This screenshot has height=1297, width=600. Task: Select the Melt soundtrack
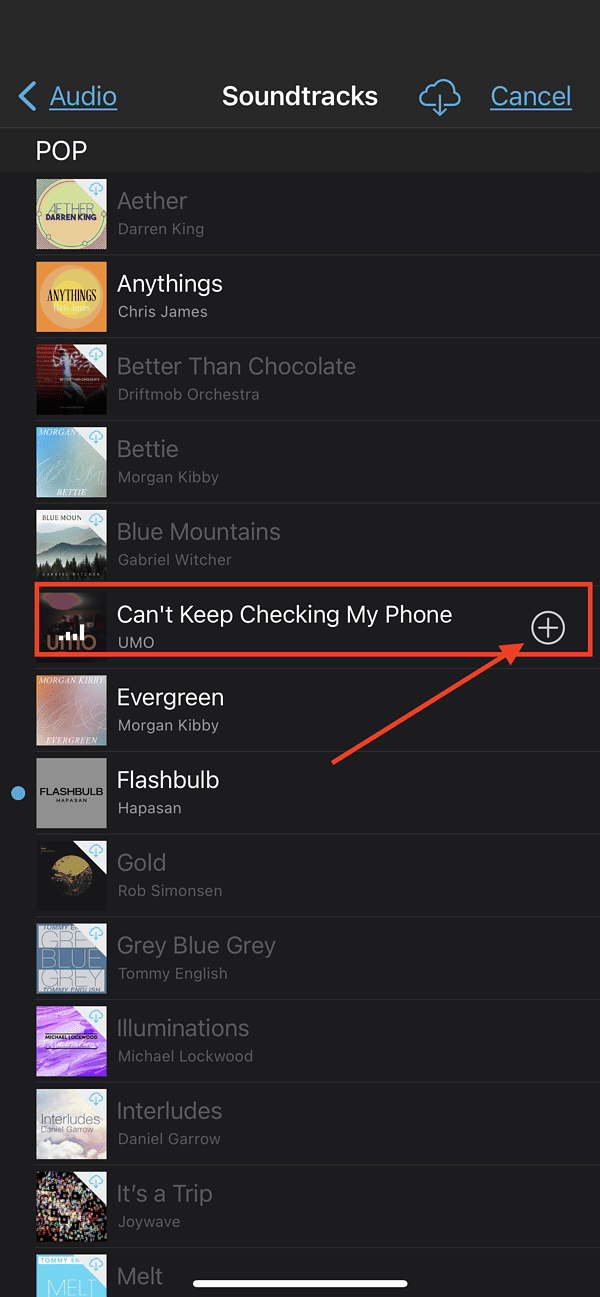tap(140, 1275)
